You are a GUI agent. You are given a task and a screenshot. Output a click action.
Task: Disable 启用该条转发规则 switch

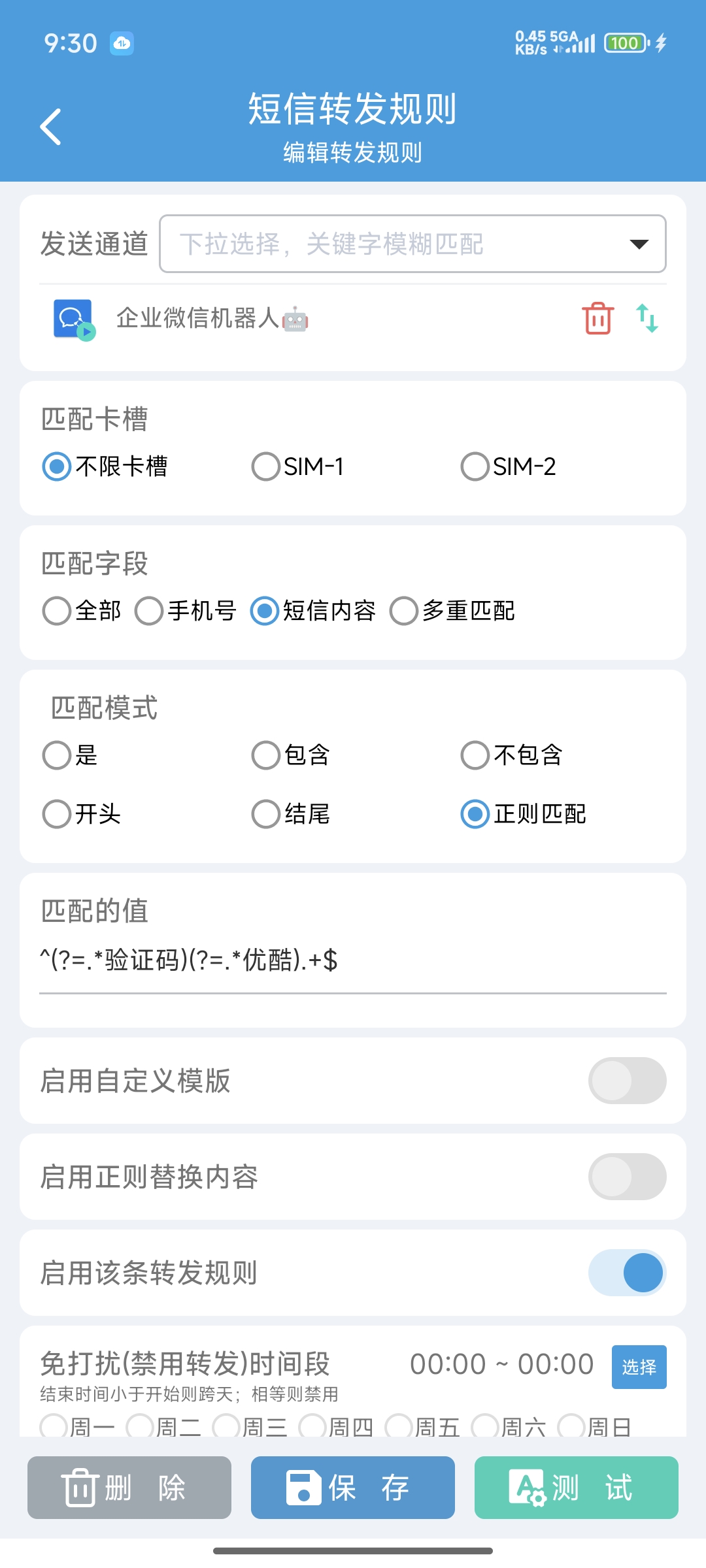click(x=626, y=1273)
